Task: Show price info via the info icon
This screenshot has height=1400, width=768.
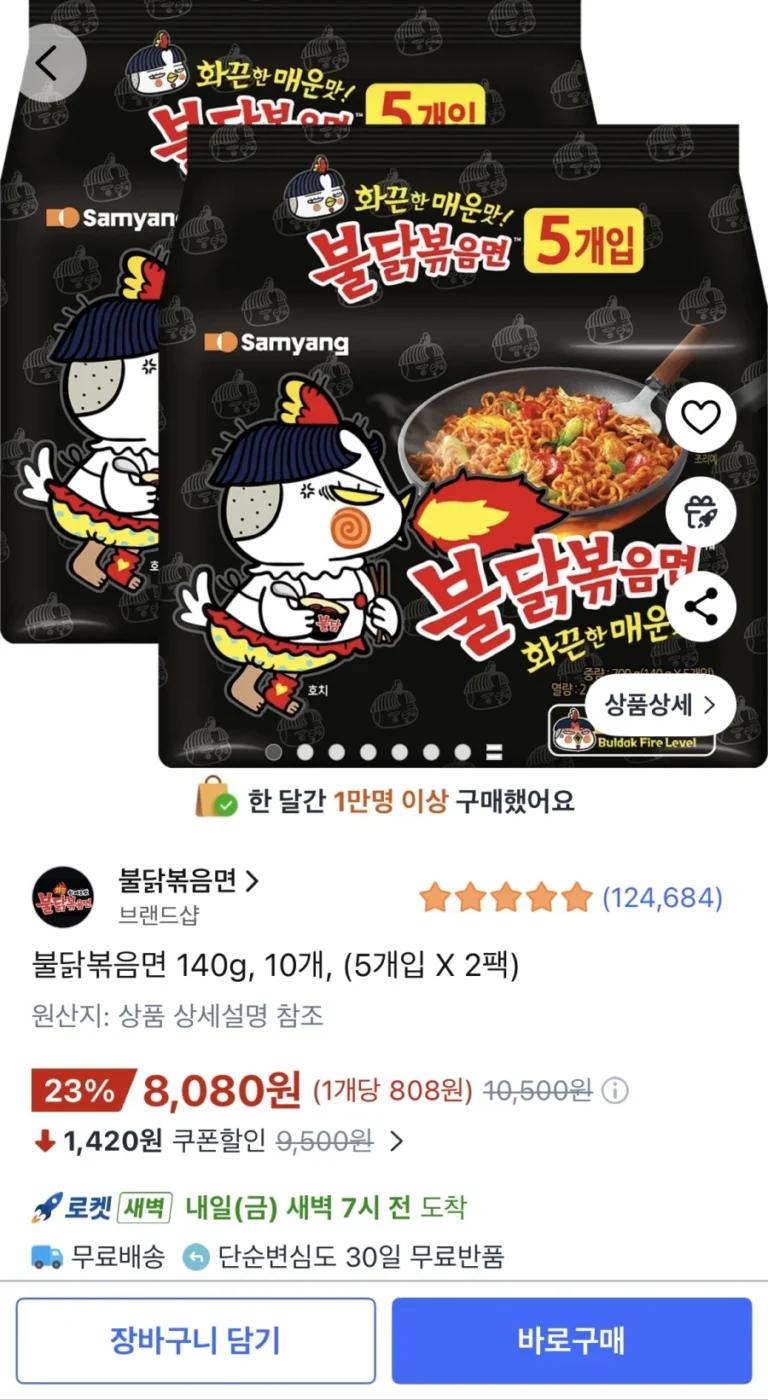Action: pyautogui.click(x=615, y=1089)
